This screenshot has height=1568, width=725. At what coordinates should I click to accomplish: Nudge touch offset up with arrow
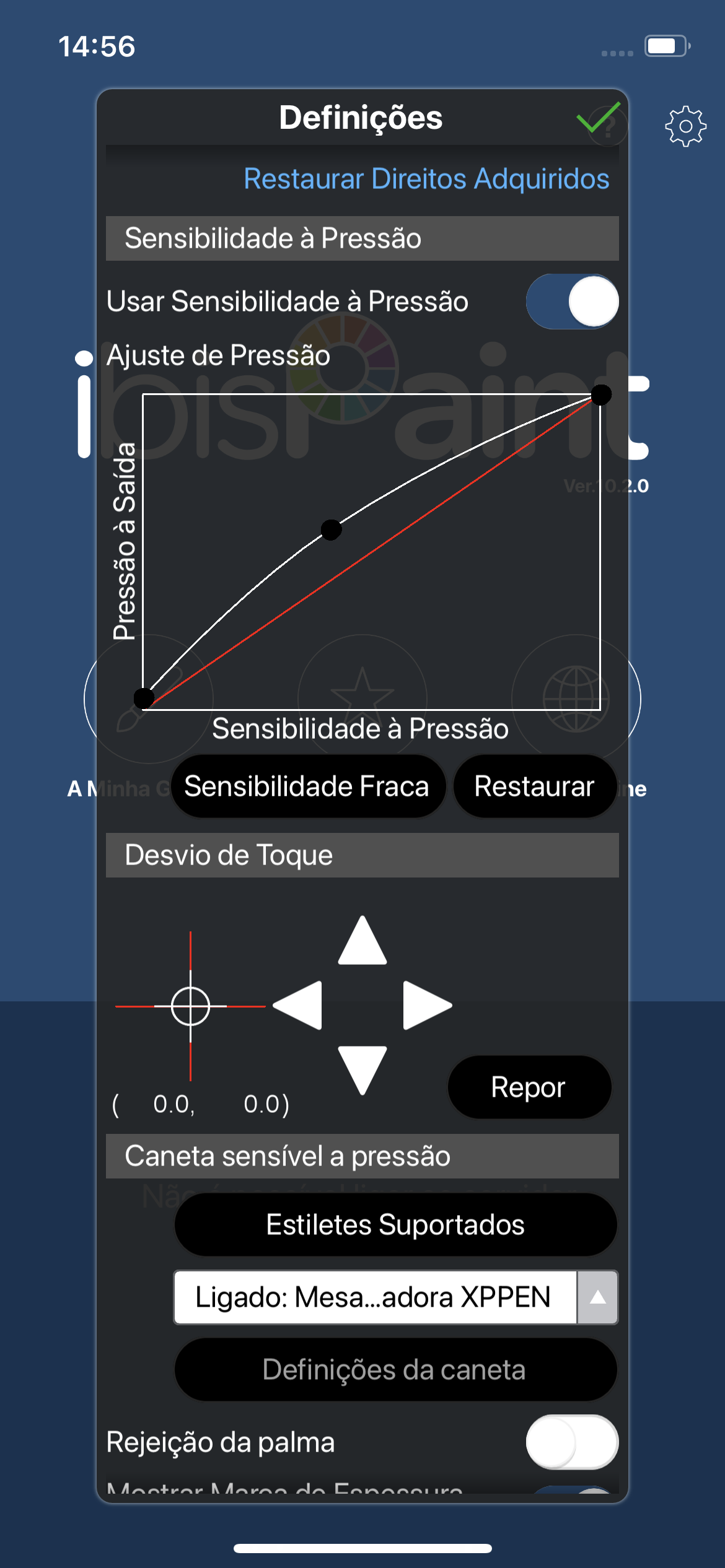pos(362,941)
